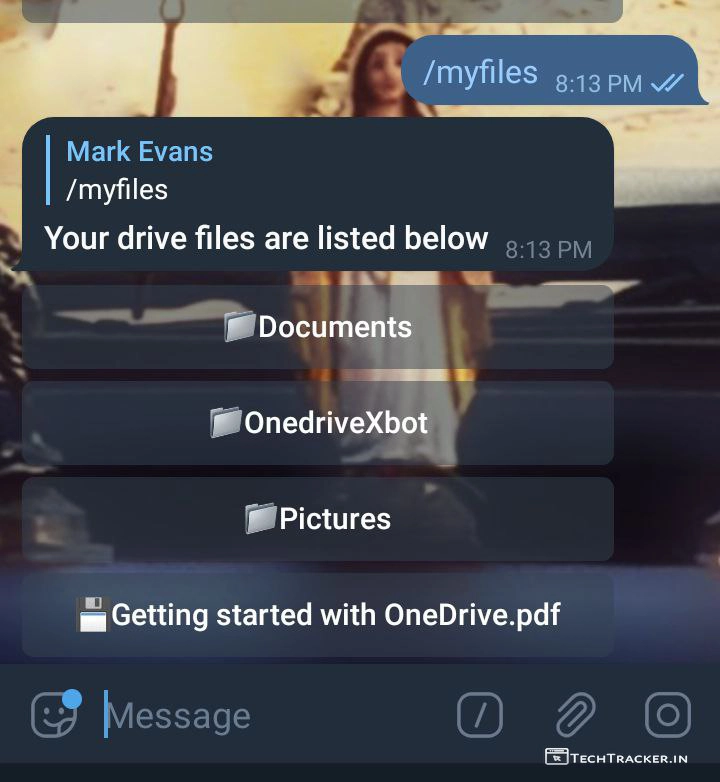720x782 pixels.
Task: Focus the Message input field
Action: coord(270,716)
